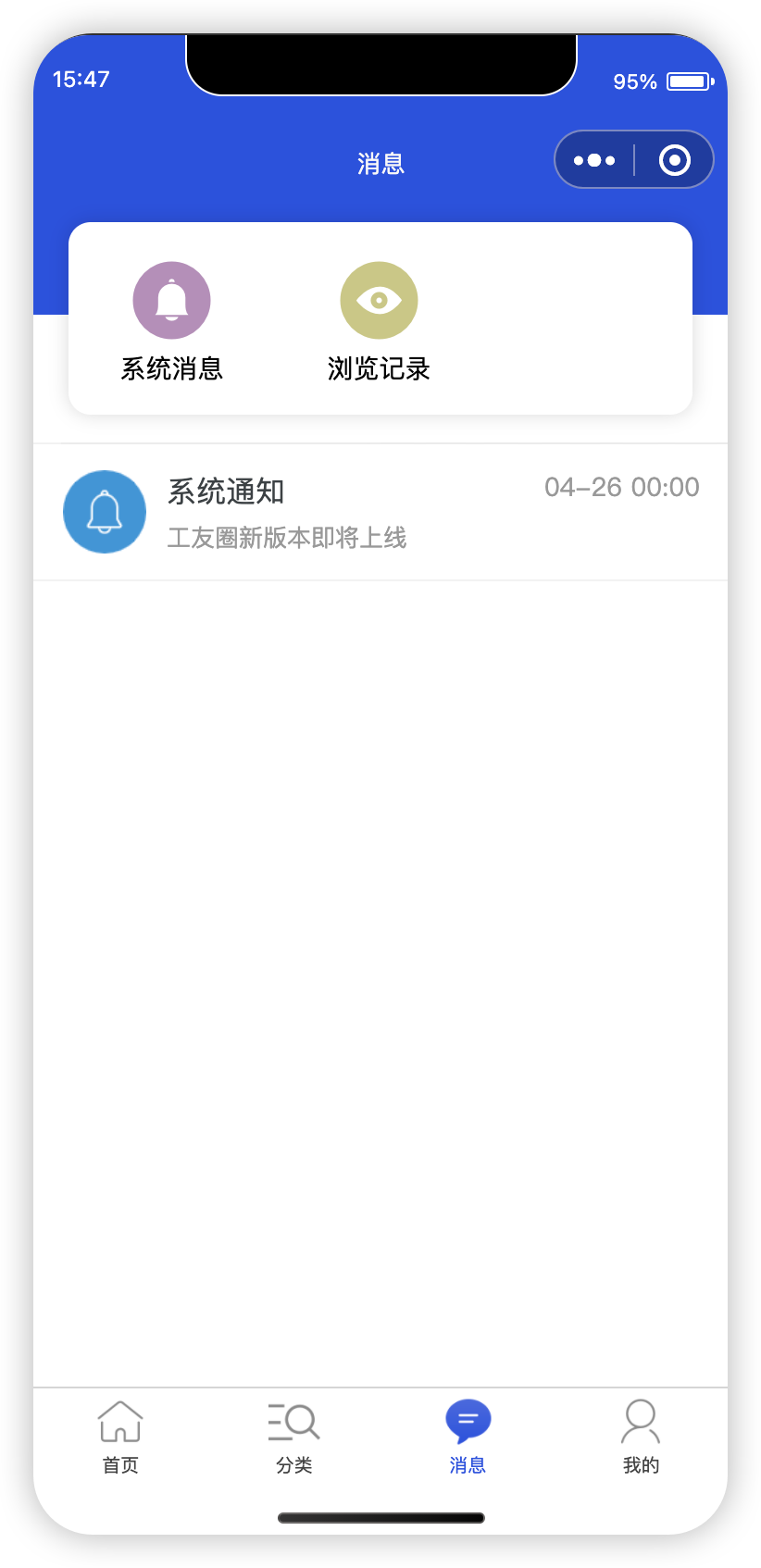This screenshot has height=1568, width=761.
Task: Click the battery indicator in the status bar
Action: click(x=689, y=81)
